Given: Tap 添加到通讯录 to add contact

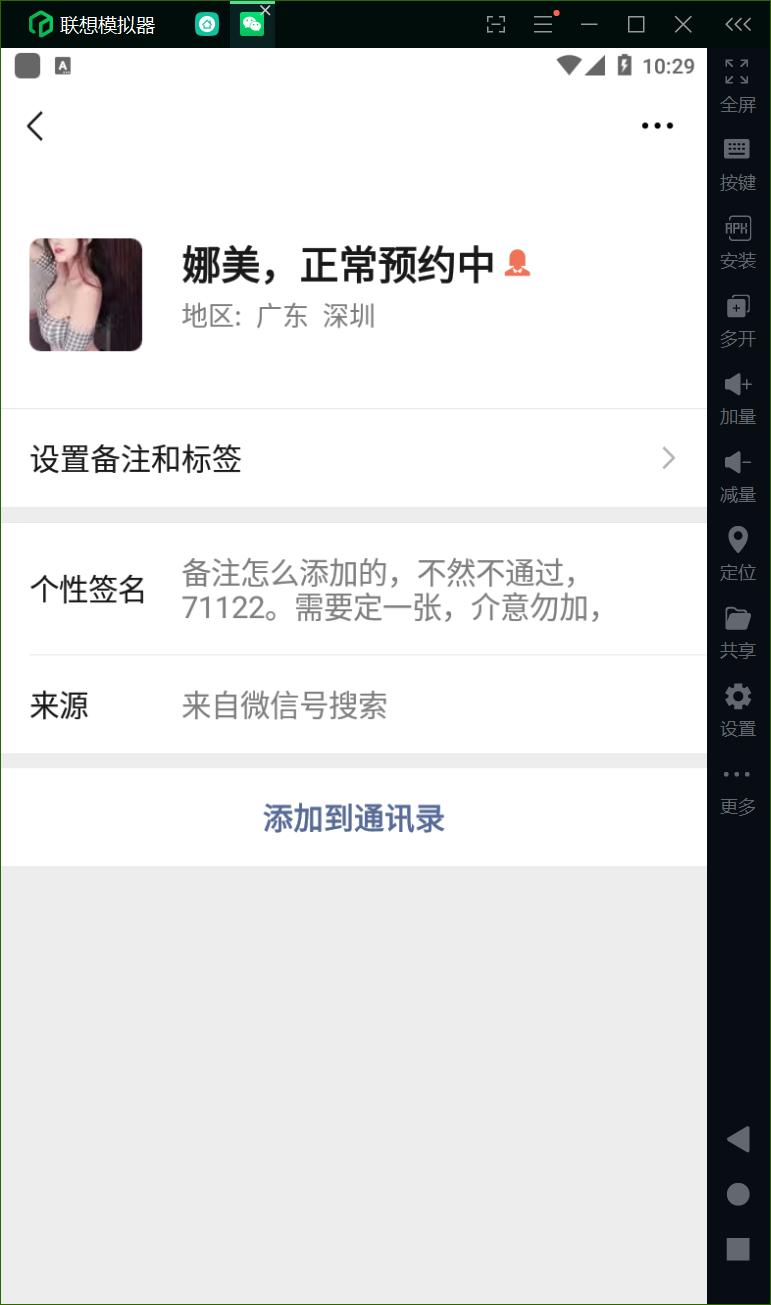Looking at the screenshot, I should [354, 819].
